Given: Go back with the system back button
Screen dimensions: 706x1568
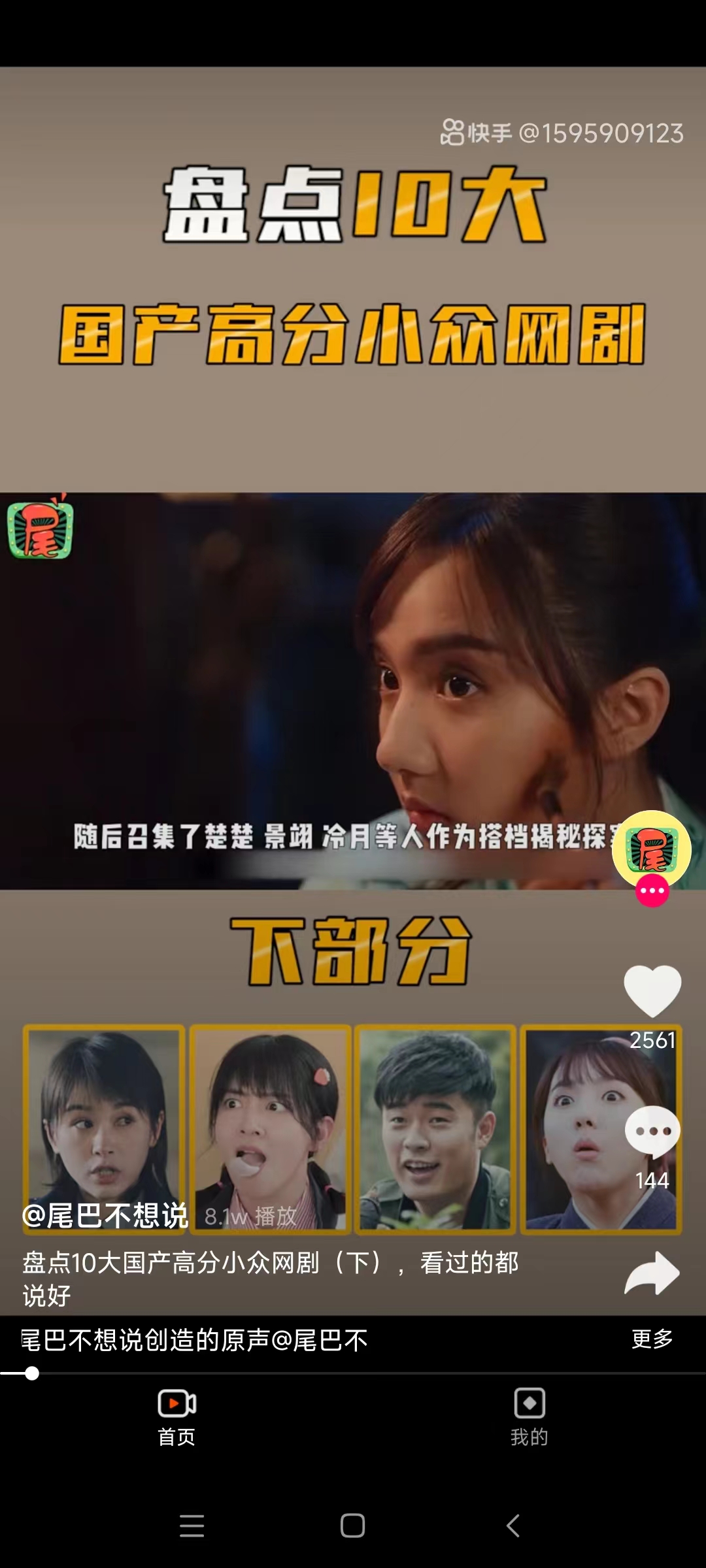Looking at the screenshot, I should point(513,1526).
